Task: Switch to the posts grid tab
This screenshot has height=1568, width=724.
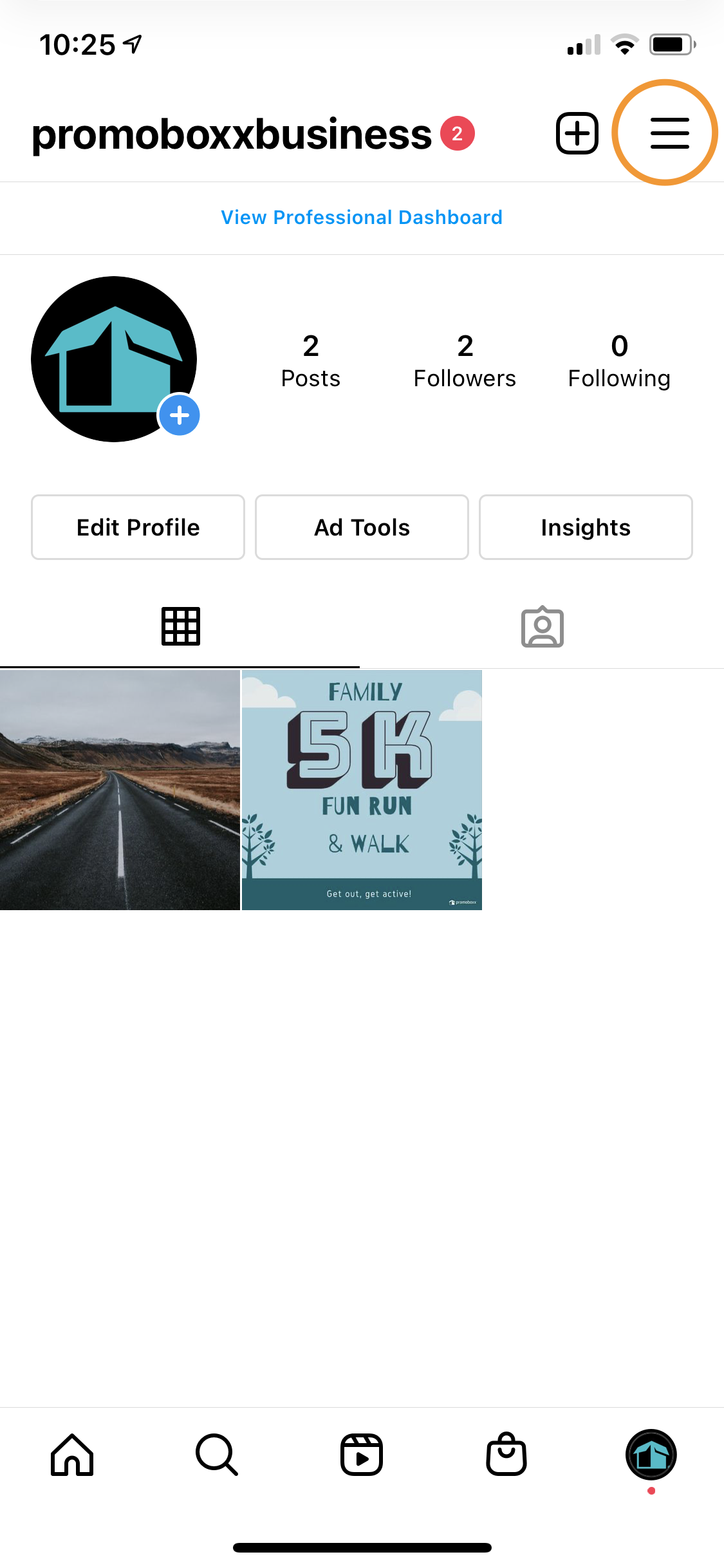Action: tap(180, 626)
